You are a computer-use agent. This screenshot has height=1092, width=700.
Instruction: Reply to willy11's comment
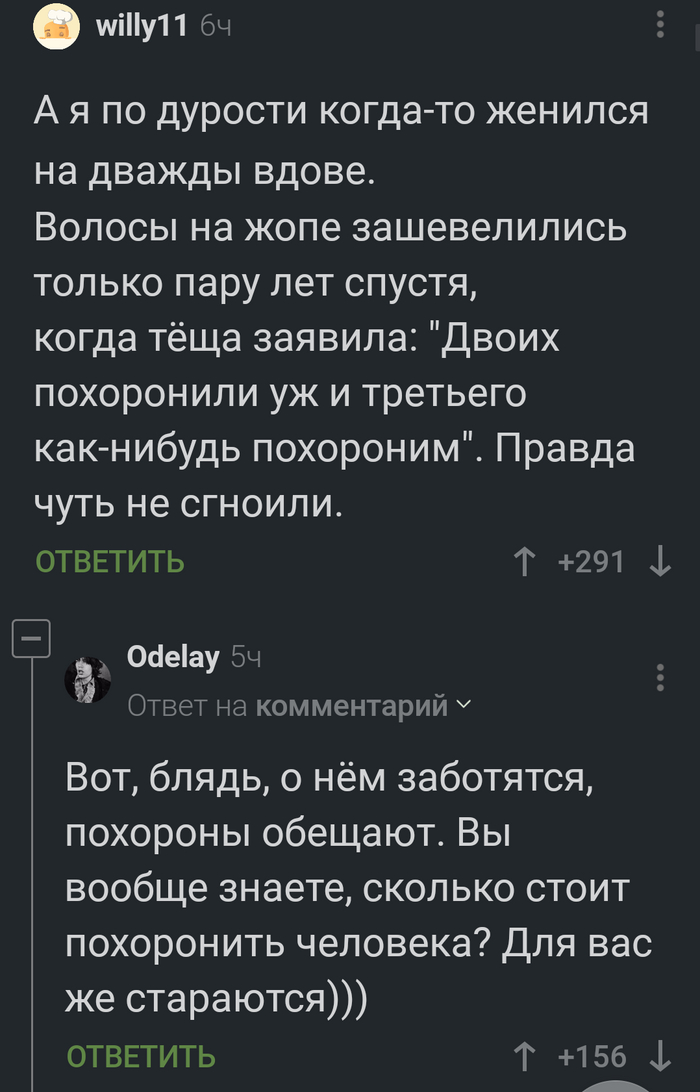pyautogui.click(x=110, y=561)
